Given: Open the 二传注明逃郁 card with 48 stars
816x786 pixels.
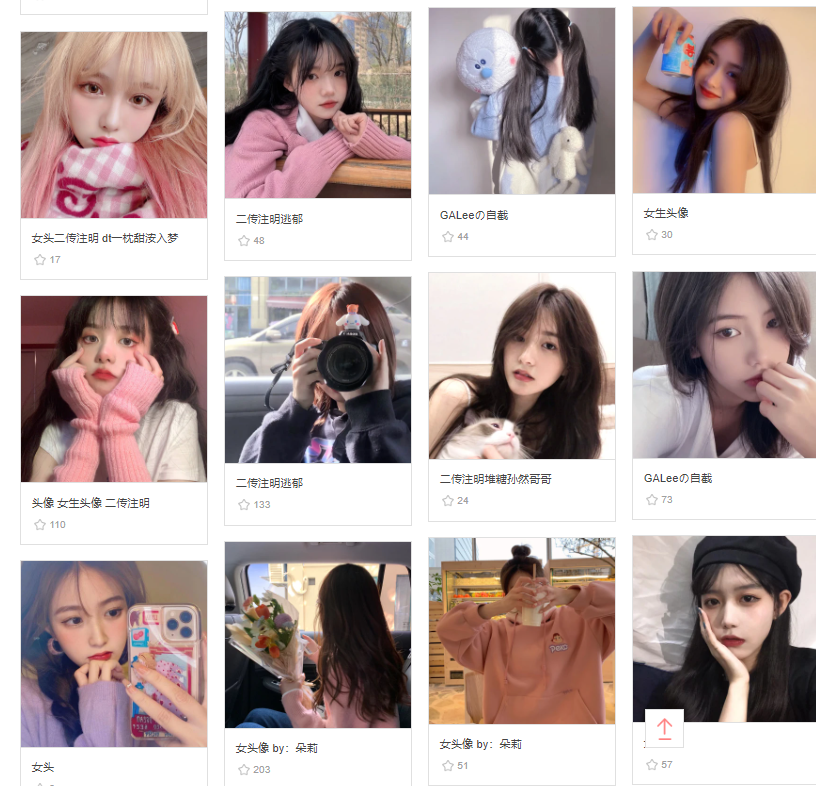Looking at the screenshot, I should (x=317, y=105).
